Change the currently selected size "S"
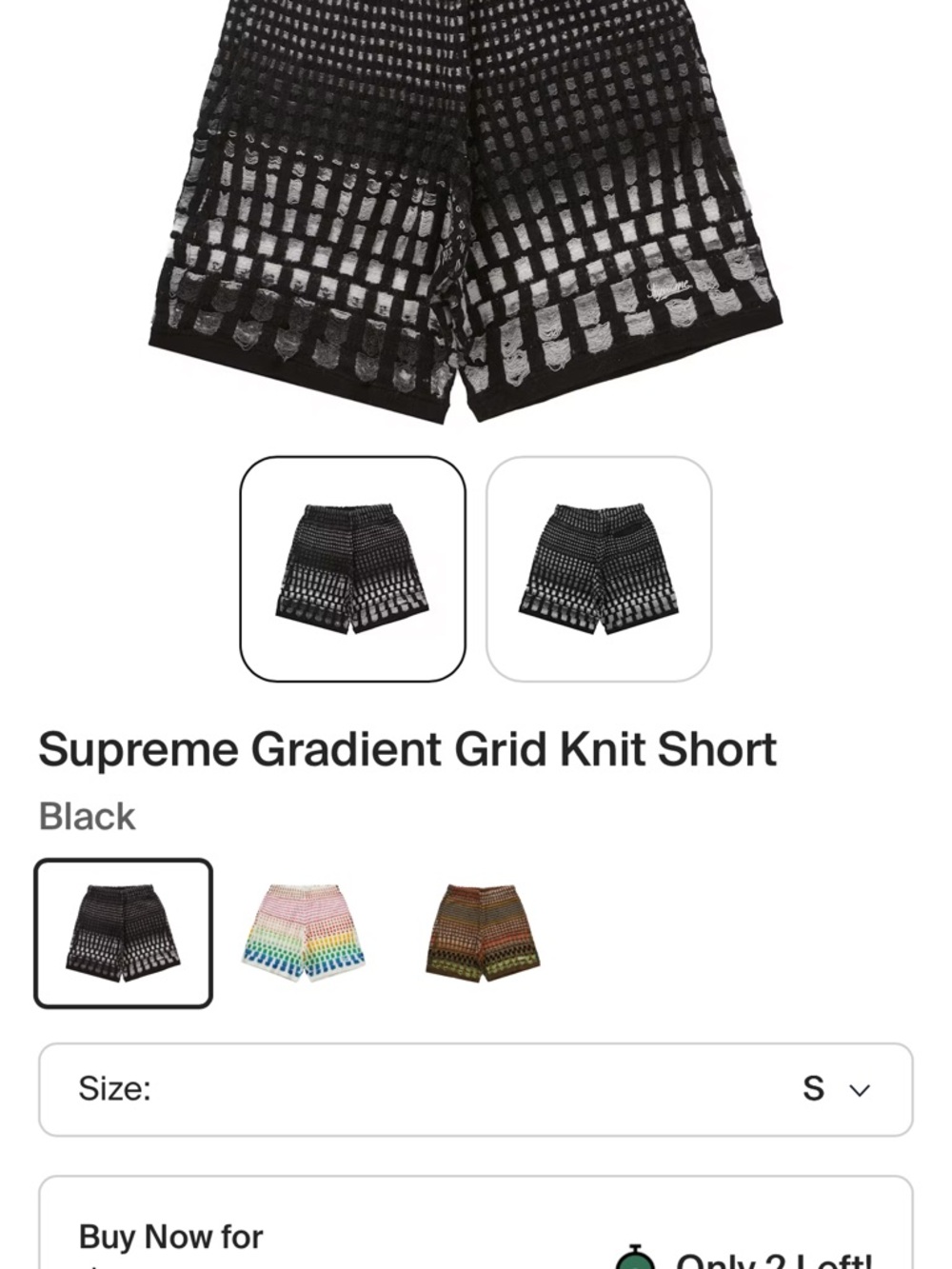The width and height of the screenshot is (952, 1269). coord(813,1089)
